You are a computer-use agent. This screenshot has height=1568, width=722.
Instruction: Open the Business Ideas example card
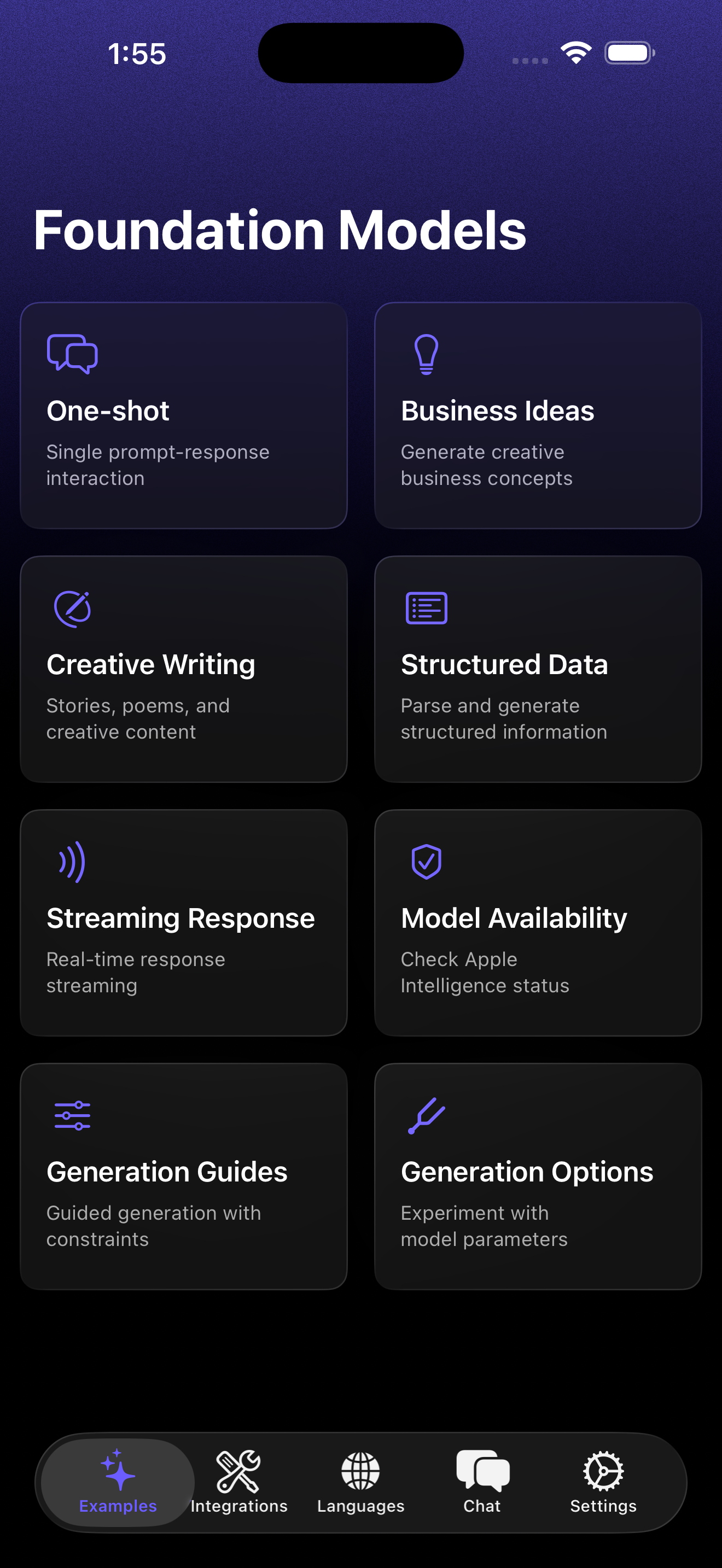(x=538, y=416)
